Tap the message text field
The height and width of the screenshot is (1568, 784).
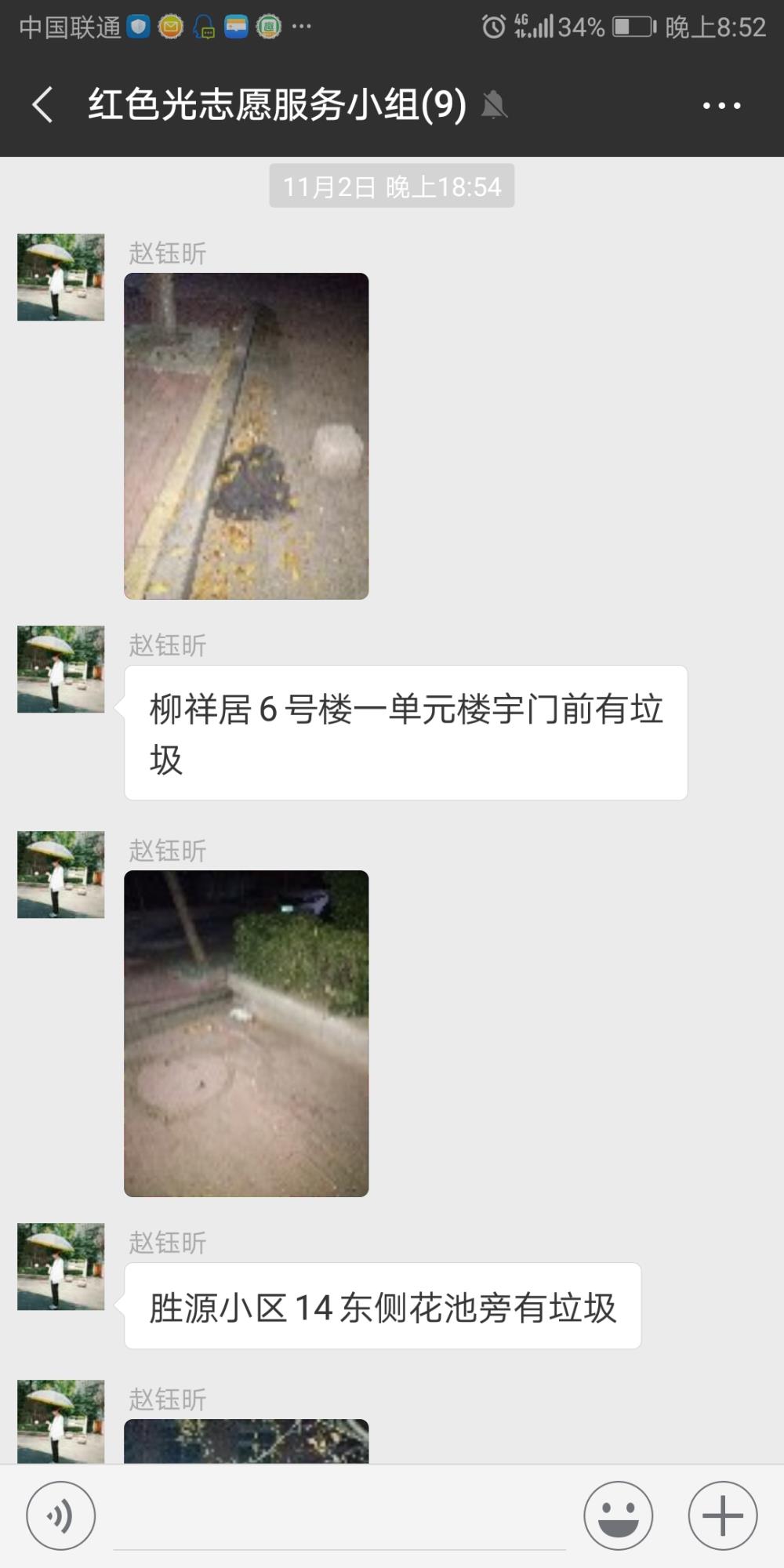coord(339,1517)
